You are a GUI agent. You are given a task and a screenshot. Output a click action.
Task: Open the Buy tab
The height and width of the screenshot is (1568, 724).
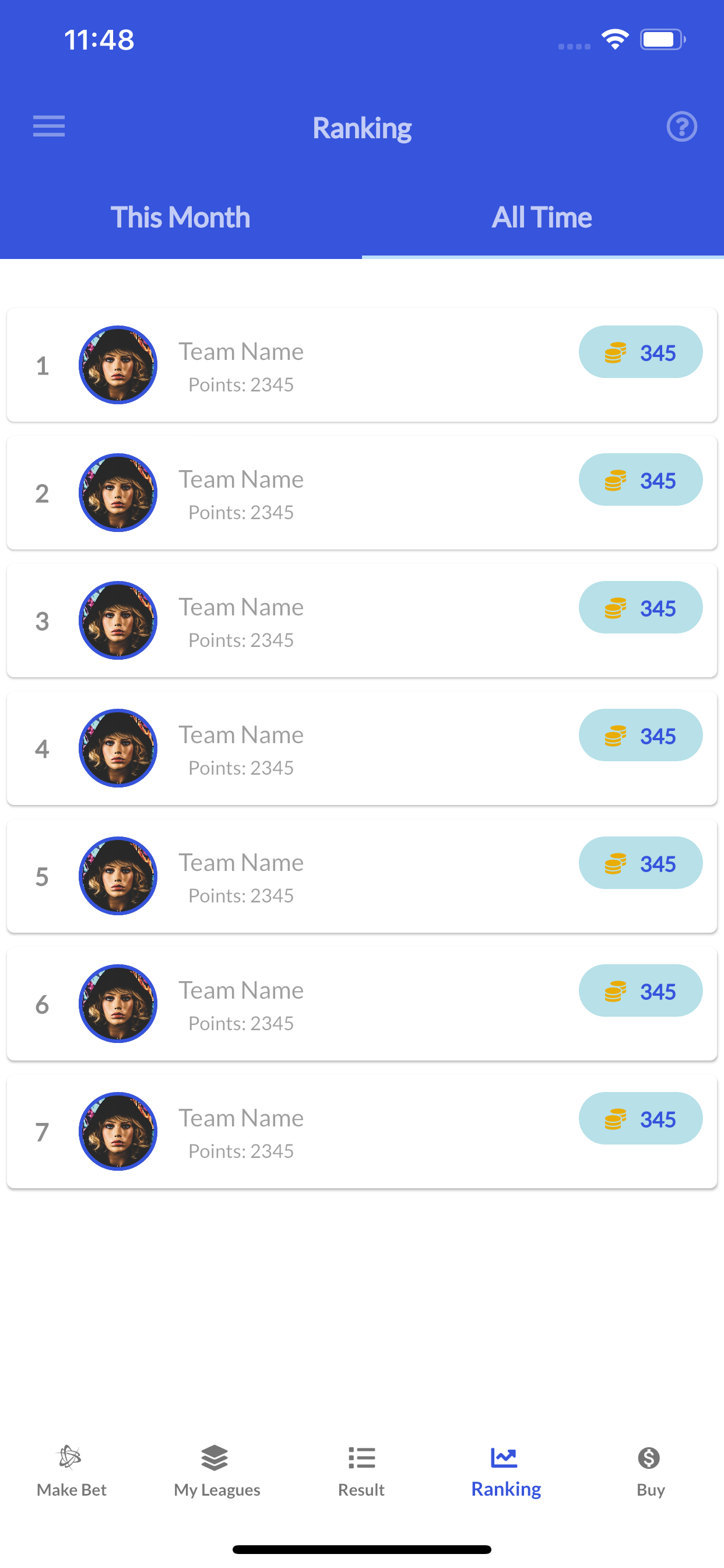[650, 1471]
